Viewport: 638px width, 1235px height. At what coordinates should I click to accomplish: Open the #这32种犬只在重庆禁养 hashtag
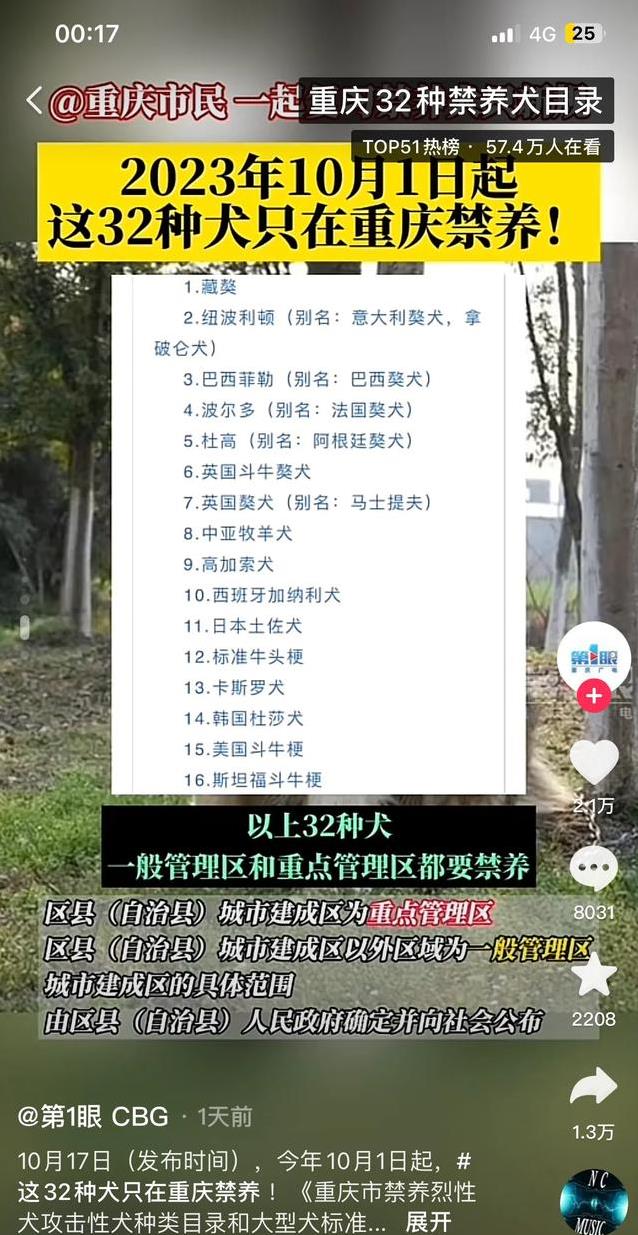150,1191
